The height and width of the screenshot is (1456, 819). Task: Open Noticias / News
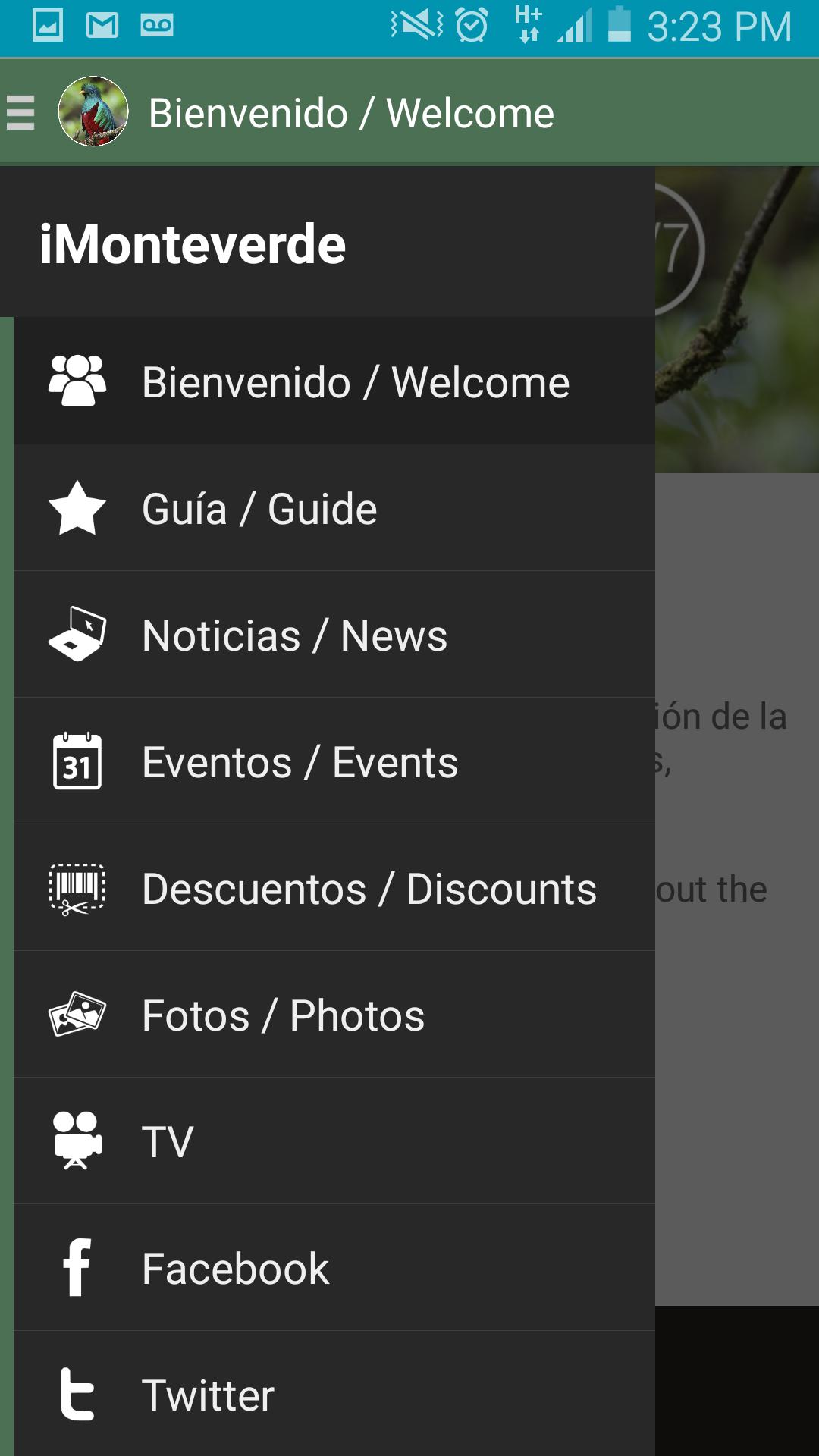[x=334, y=635]
